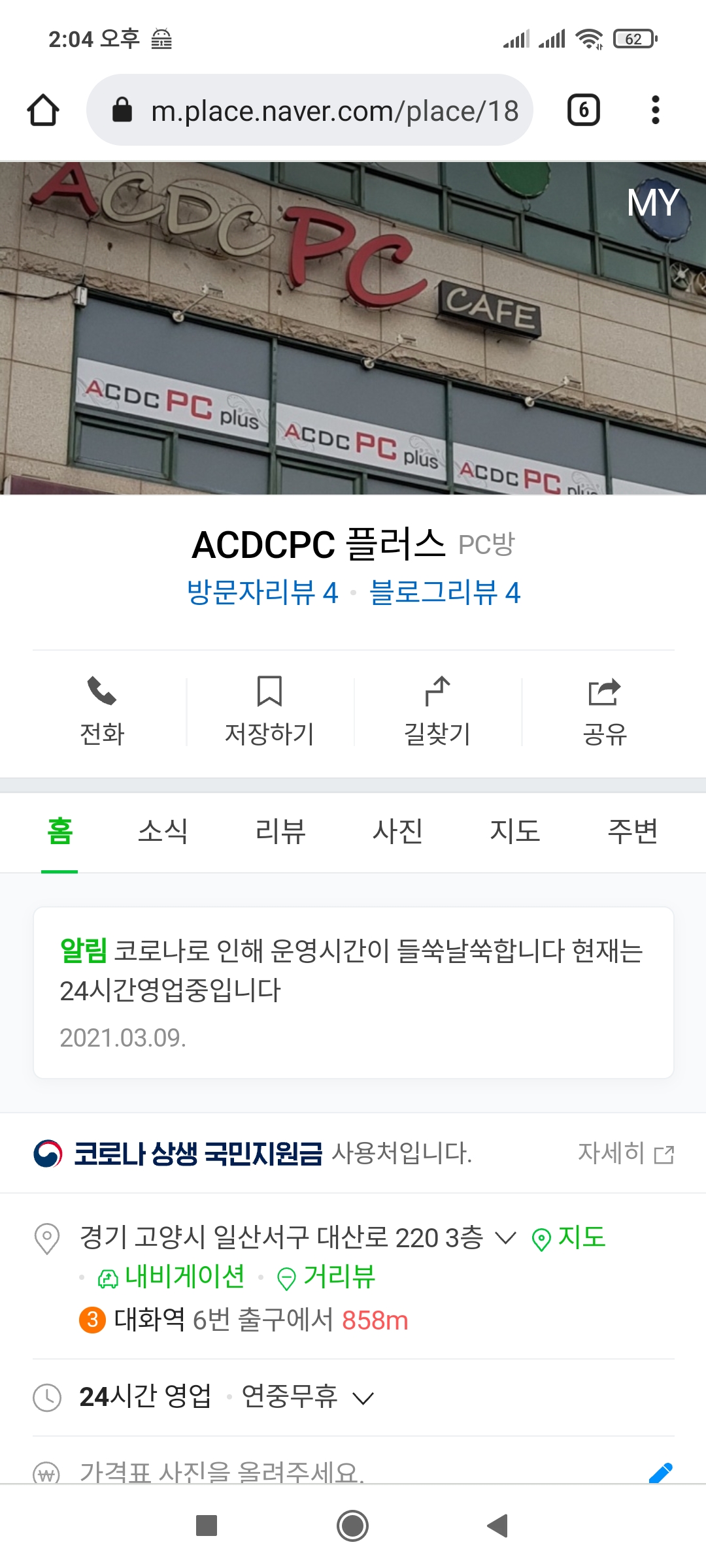This screenshot has width=706, height=1568.
Task: Switch to the 리뷰 tab
Action: 280,832
